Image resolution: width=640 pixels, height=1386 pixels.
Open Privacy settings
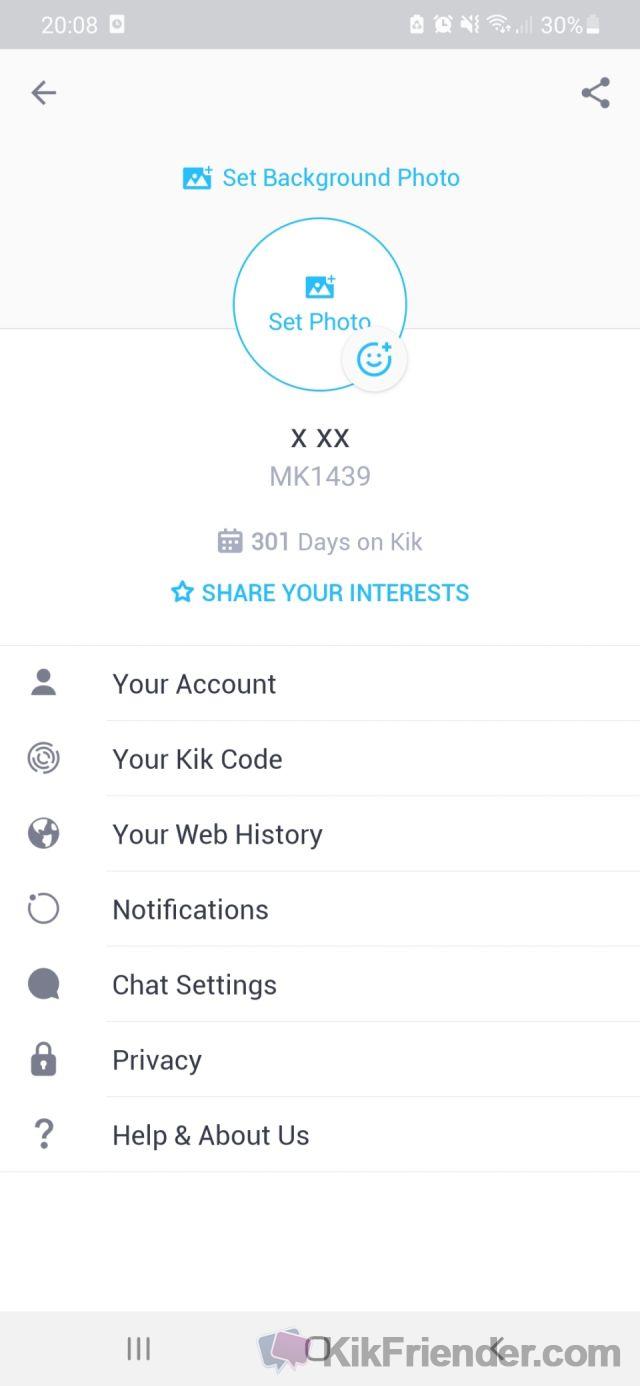(x=320, y=1060)
